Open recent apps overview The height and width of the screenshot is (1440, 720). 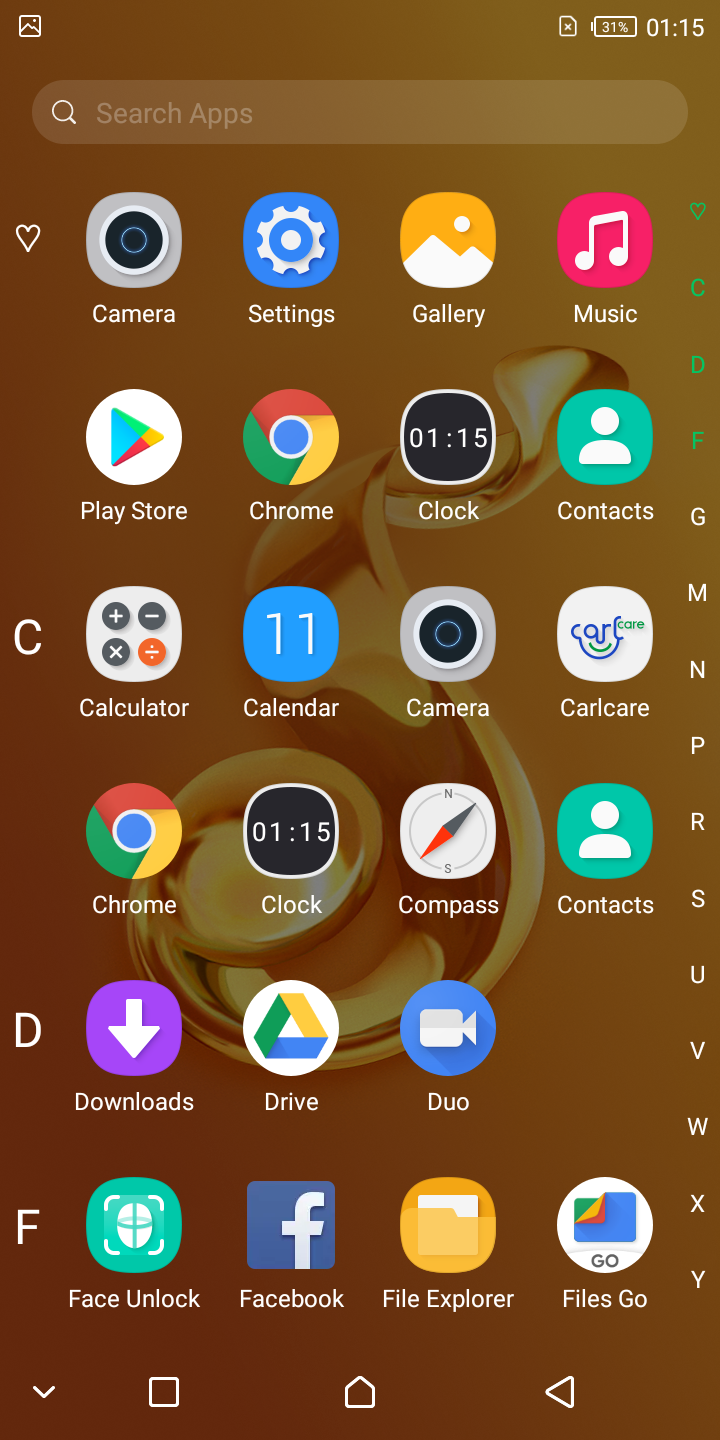point(163,1392)
